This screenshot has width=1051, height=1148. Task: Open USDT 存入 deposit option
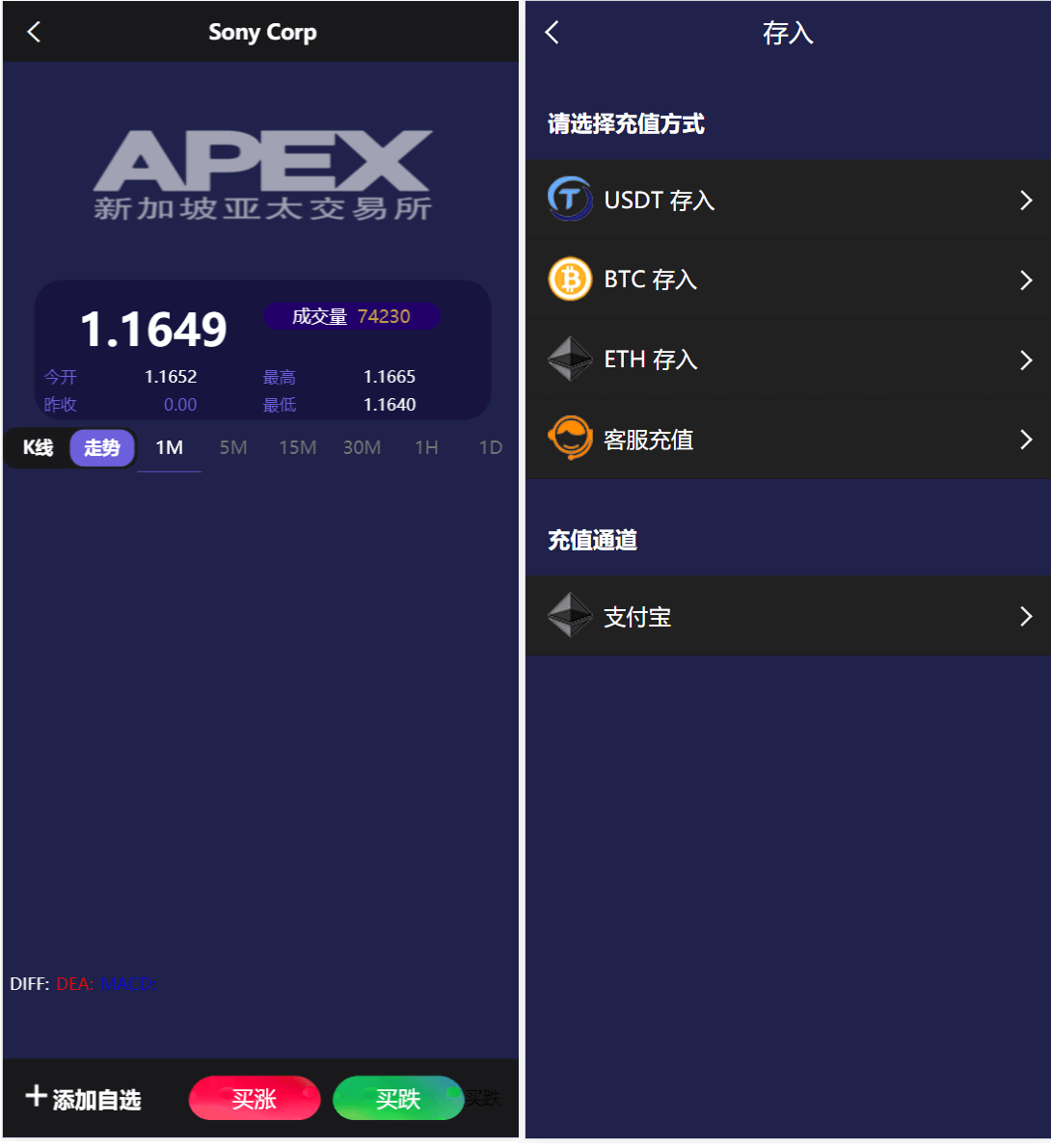tap(788, 200)
